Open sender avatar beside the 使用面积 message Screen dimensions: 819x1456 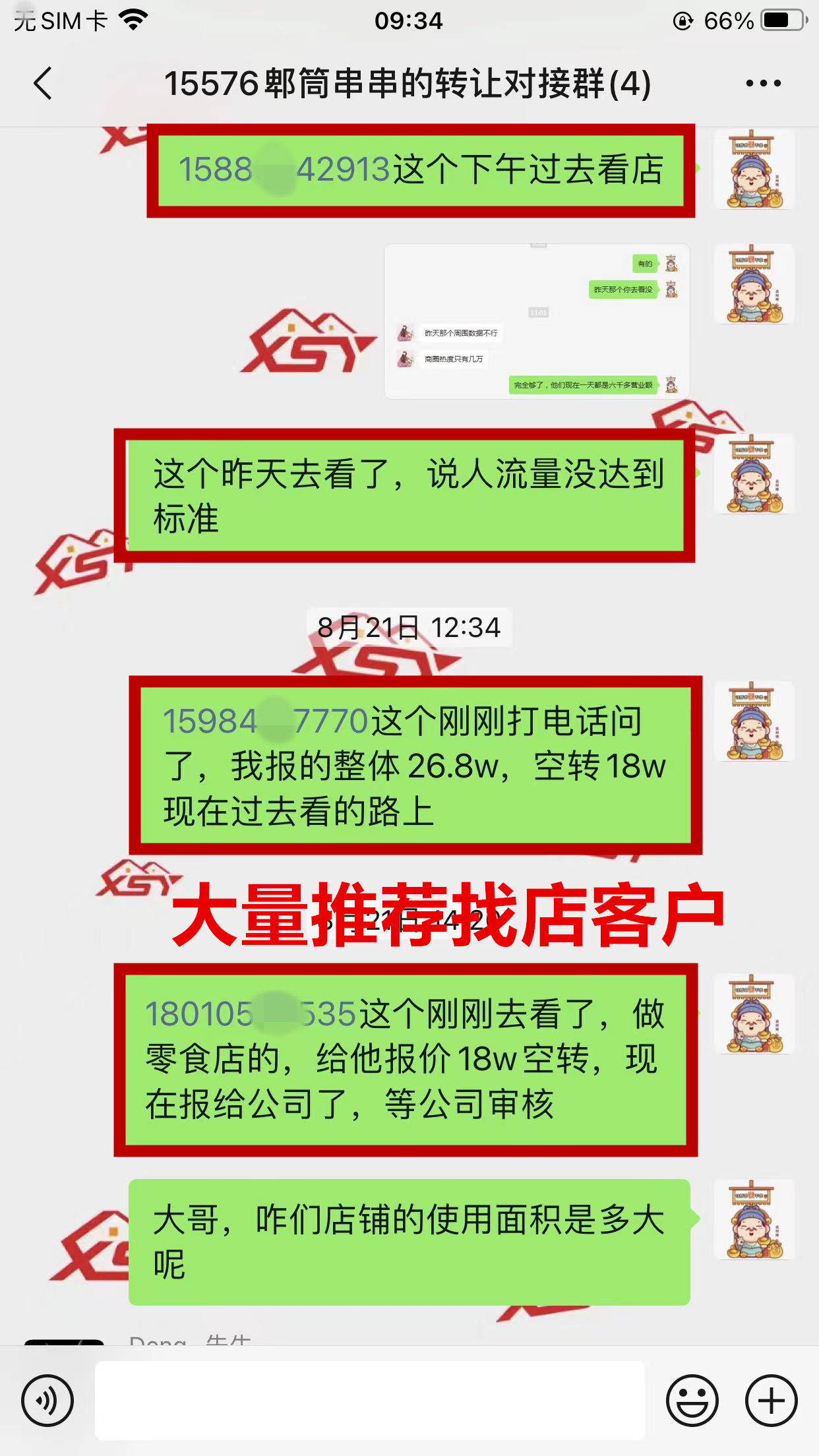tap(754, 1219)
